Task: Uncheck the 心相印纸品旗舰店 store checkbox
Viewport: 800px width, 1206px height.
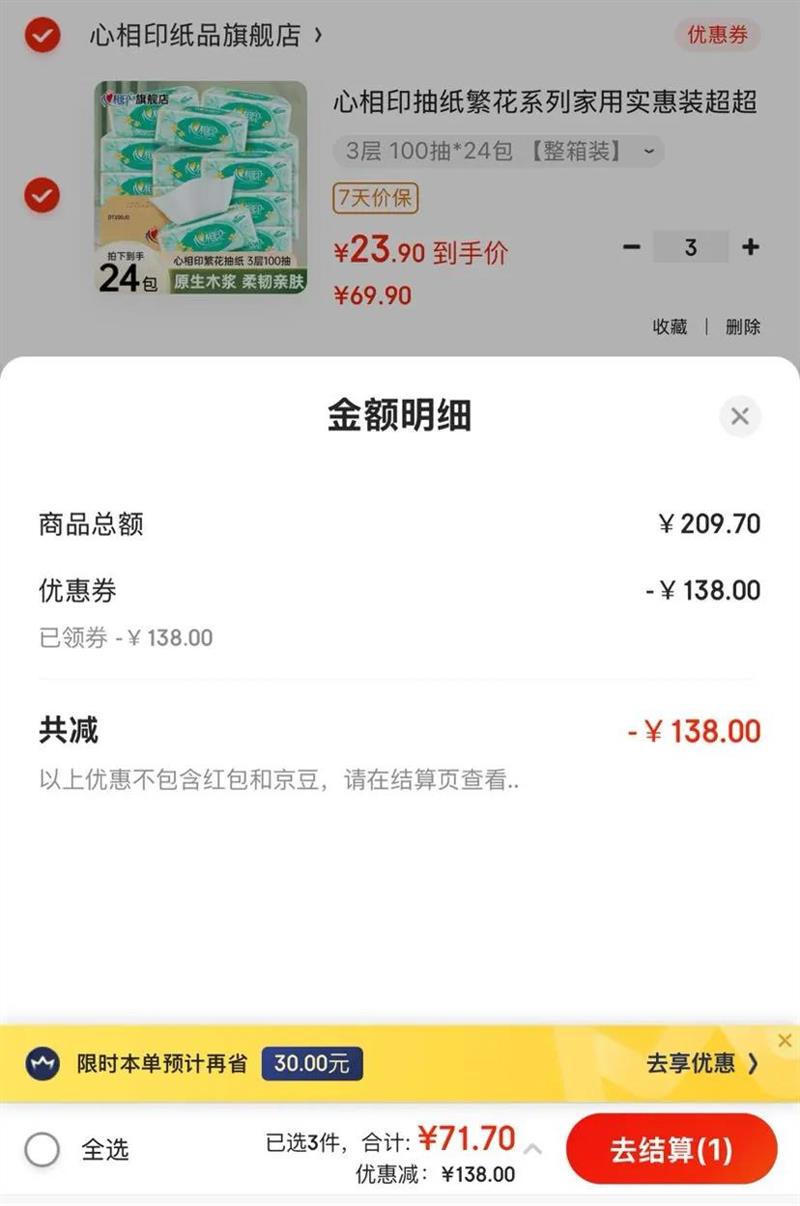Action: (42, 37)
